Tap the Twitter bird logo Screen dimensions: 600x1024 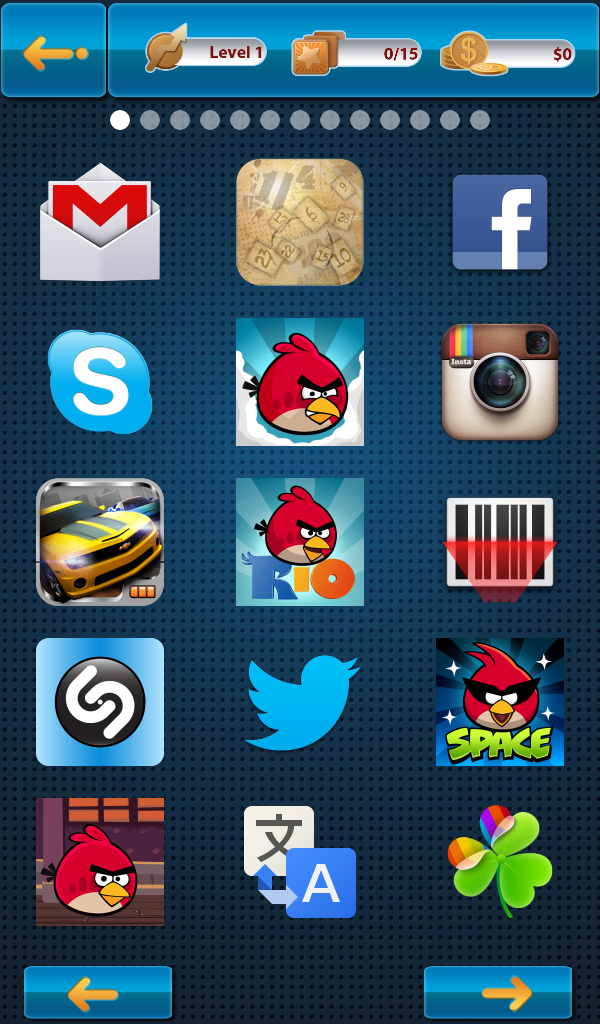click(x=301, y=703)
